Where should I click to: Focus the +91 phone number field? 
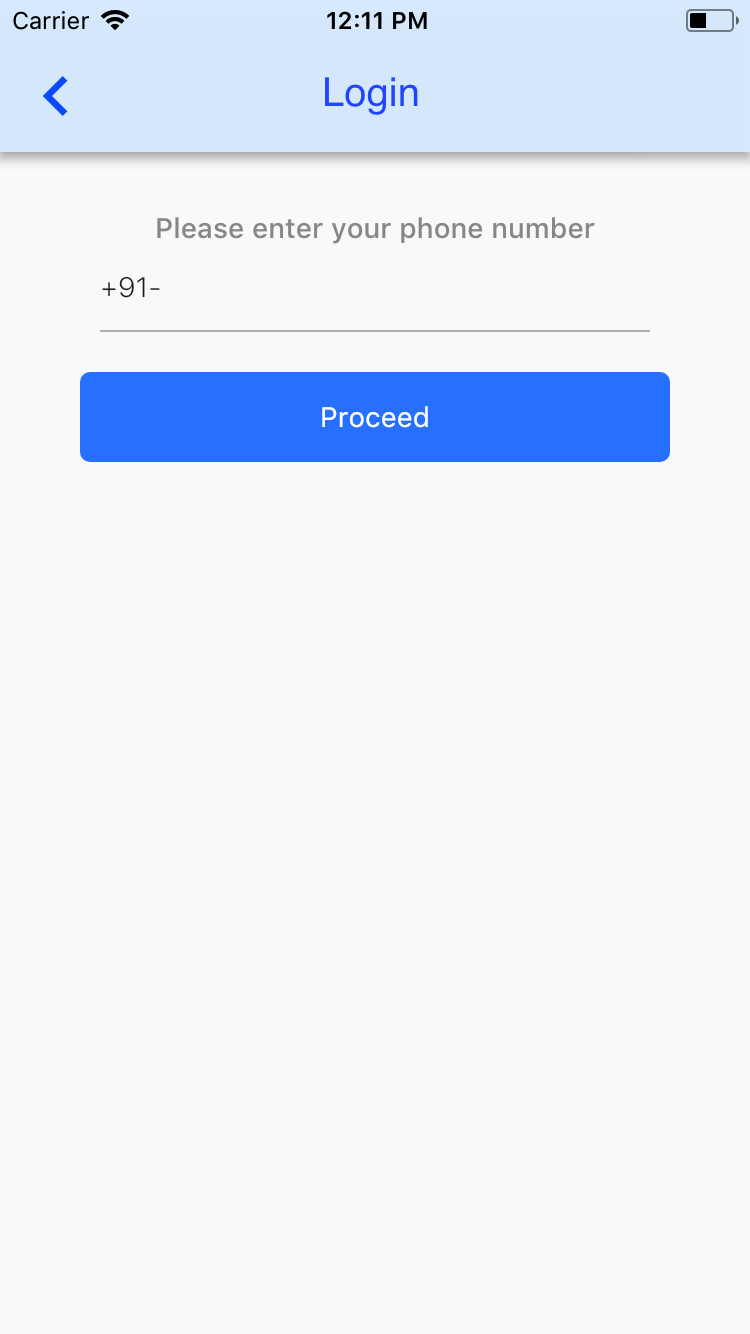[x=375, y=290]
